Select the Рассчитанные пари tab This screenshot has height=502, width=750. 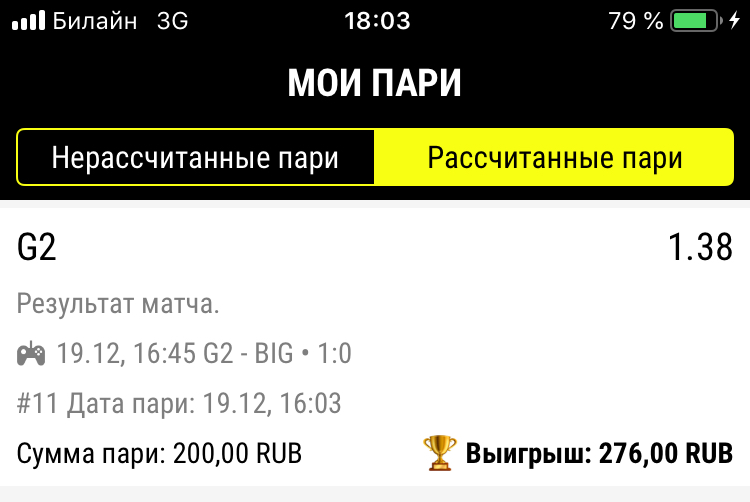pyautogui.click(x=554, y=158)
